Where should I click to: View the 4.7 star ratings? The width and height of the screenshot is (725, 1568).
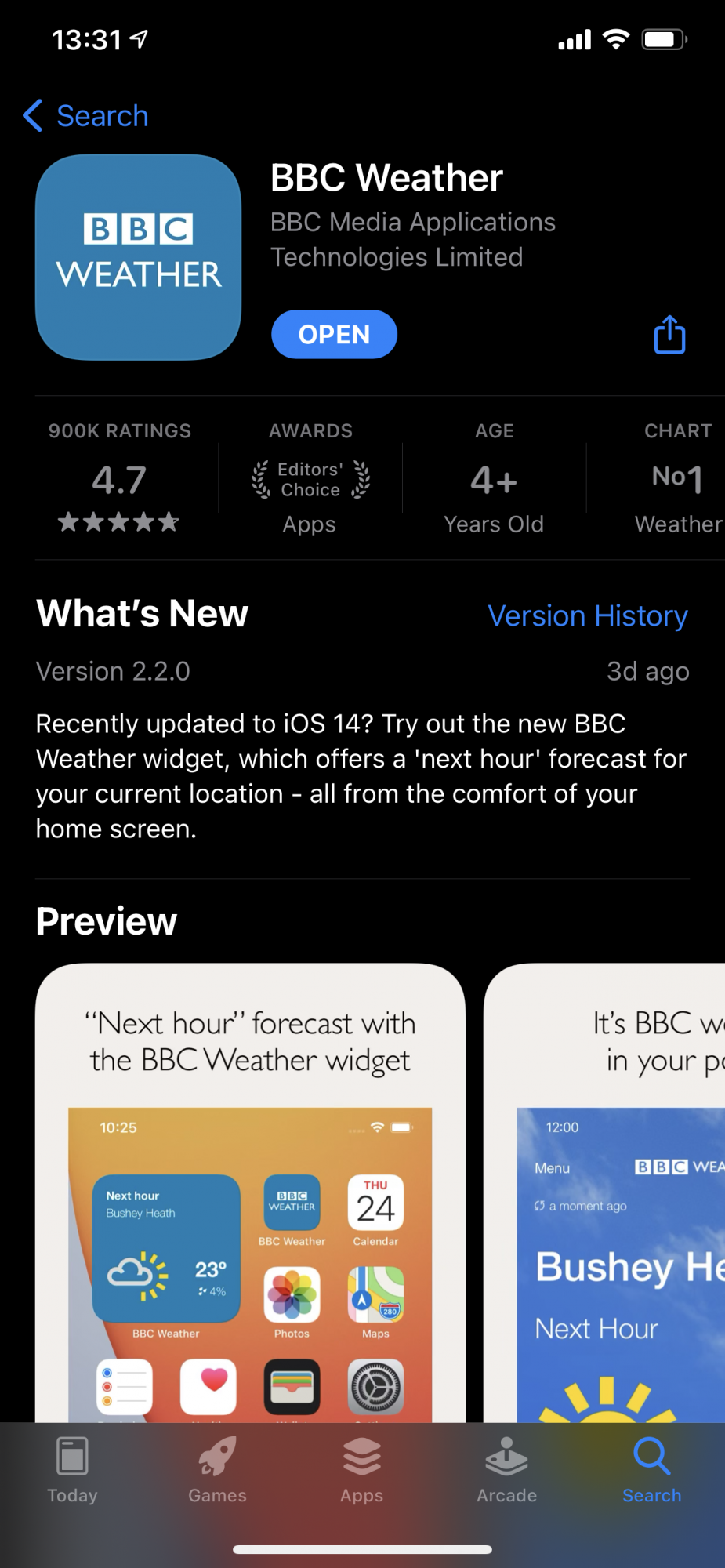tap(119, 482)
